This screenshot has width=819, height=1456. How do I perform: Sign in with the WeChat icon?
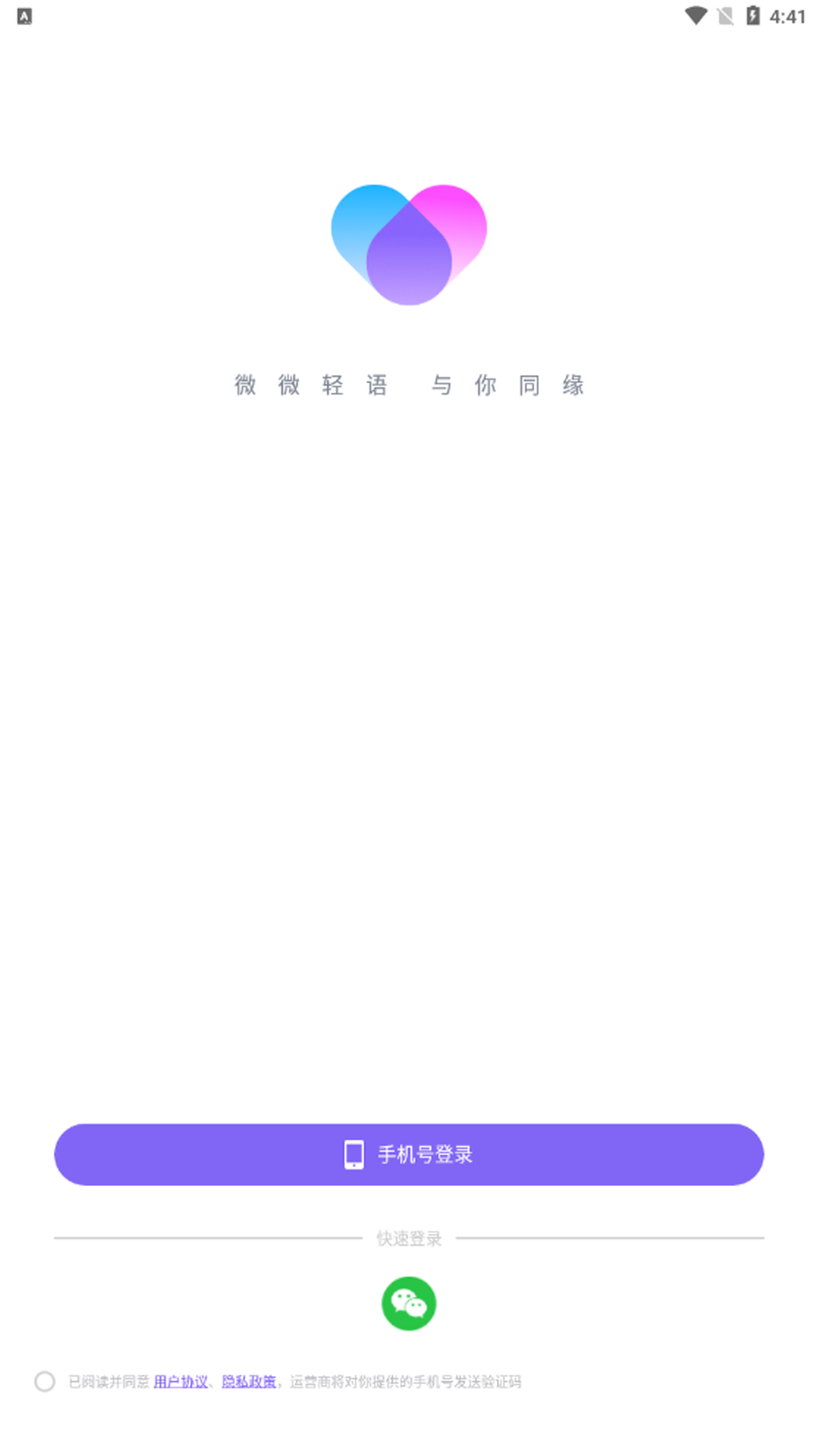409,1303
